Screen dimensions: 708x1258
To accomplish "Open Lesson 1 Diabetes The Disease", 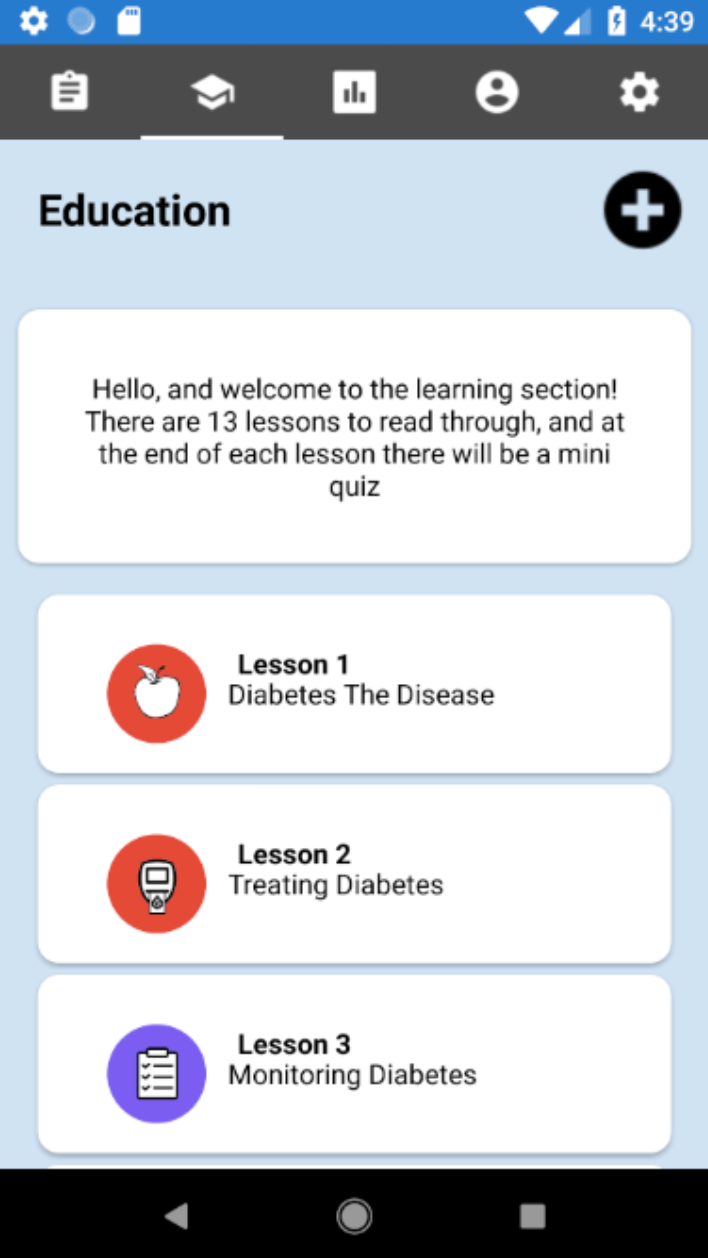I will [x=354, y=684].
